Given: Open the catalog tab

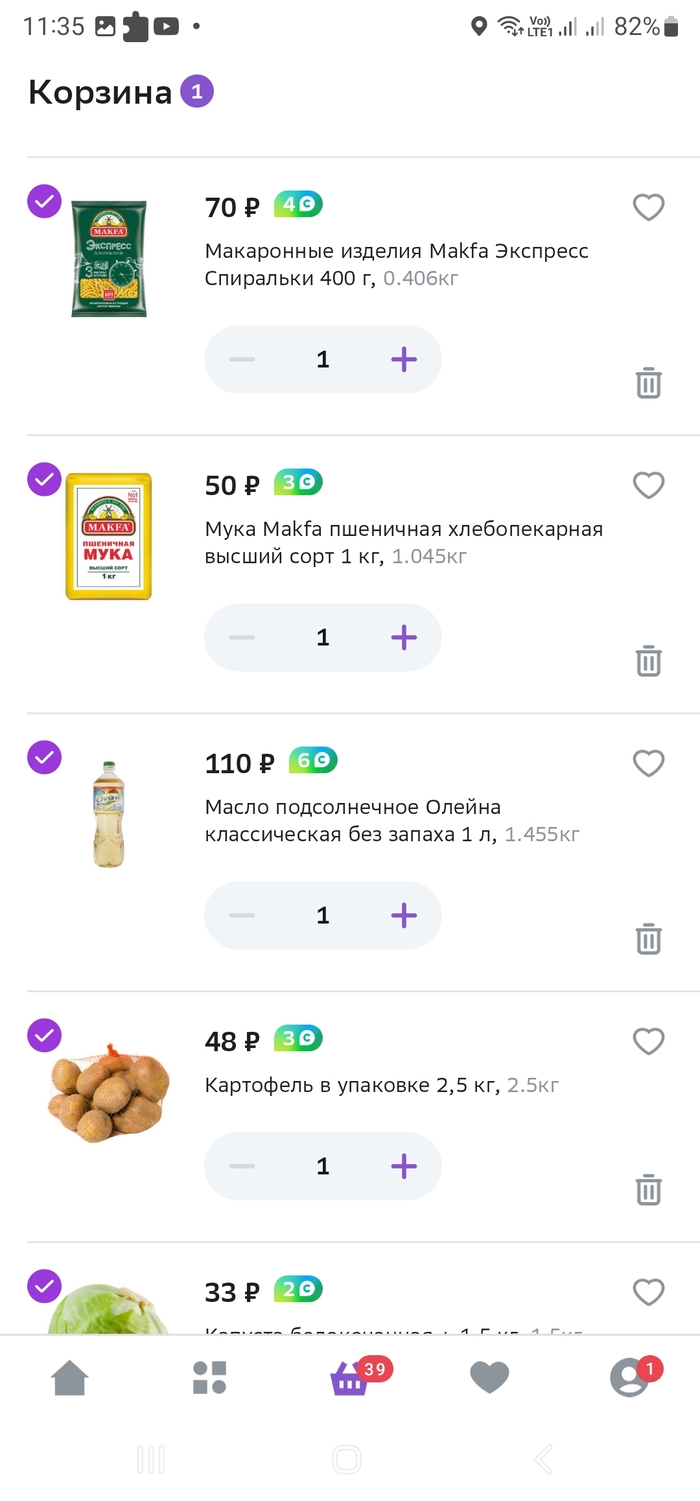Looking at the screenshot, I should 210,1378.
